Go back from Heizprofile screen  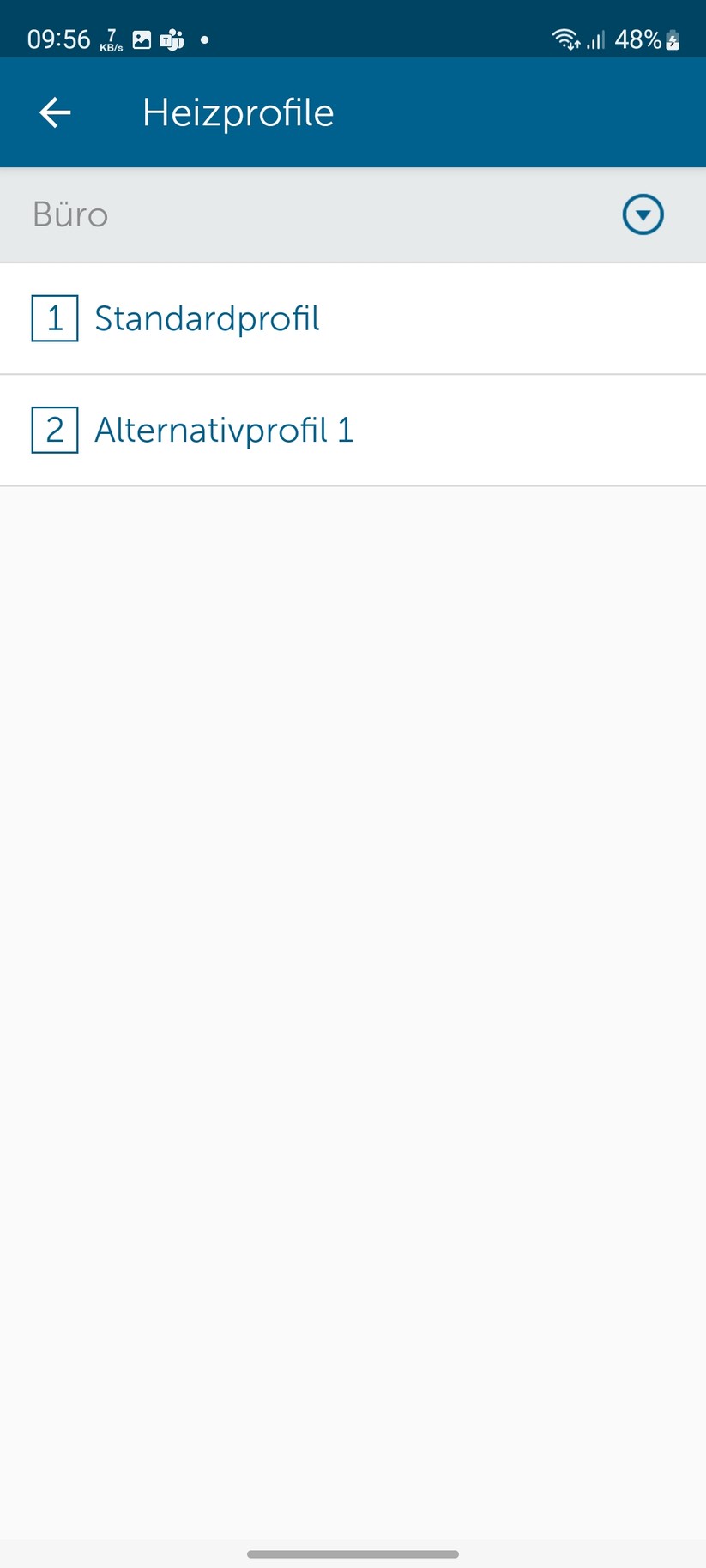click(x=55, y=112)
